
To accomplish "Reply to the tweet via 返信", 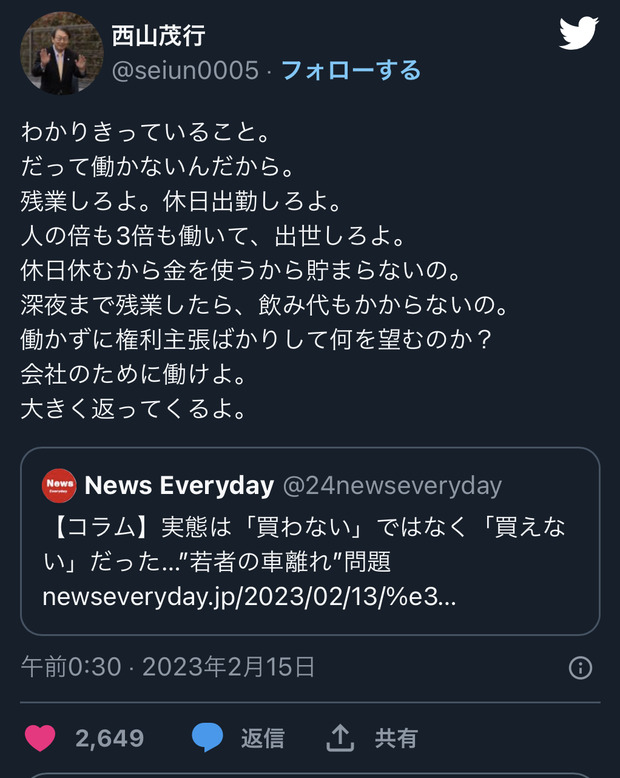I will coord(238,738).
